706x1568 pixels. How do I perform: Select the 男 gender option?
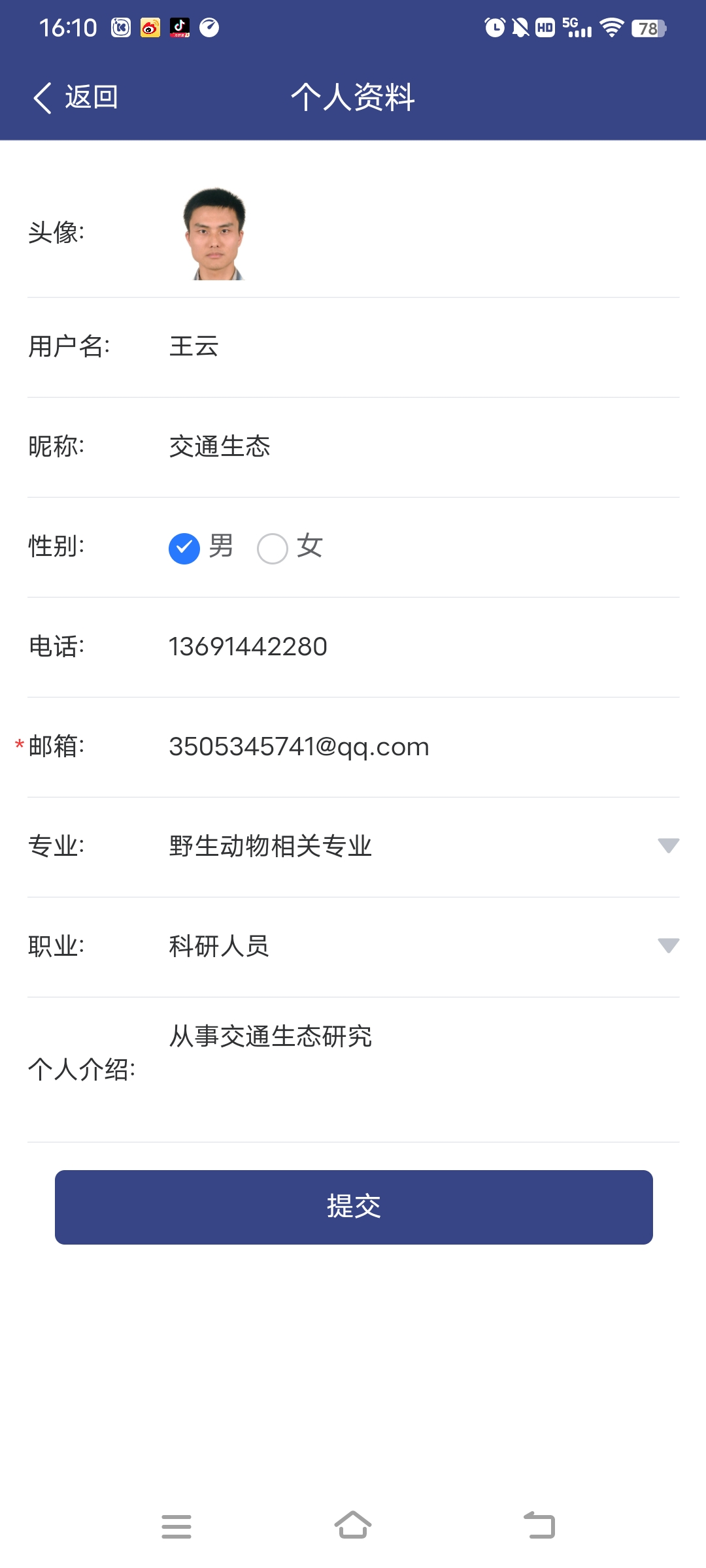pyautogui.click(x=185, y=548)
